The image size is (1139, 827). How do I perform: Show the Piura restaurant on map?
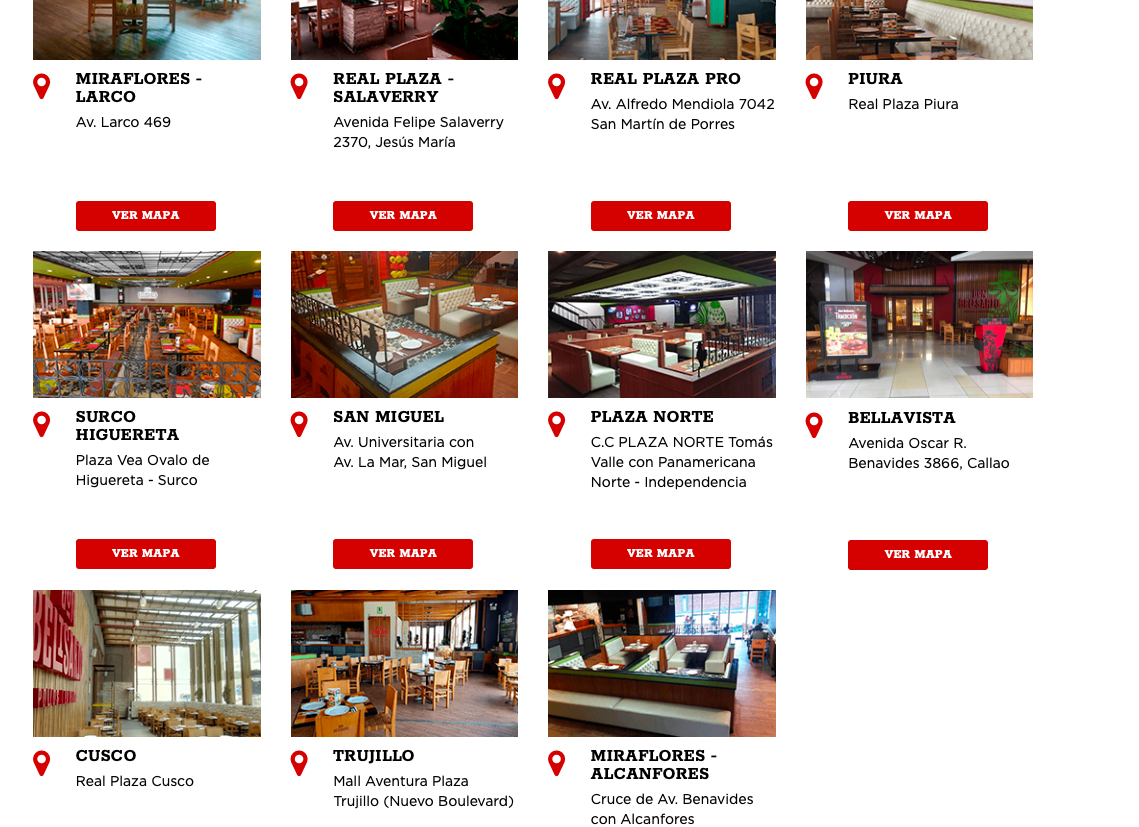(917, 215)
